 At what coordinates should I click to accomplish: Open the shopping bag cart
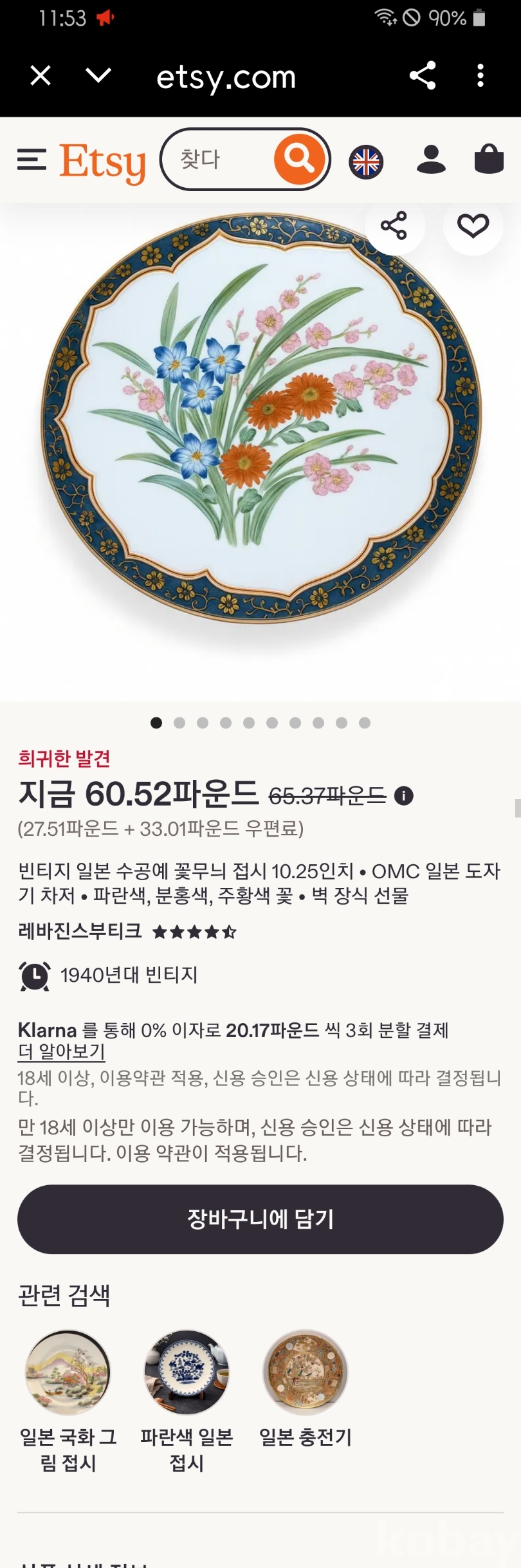pyautogui.click(x=489, y=159)
